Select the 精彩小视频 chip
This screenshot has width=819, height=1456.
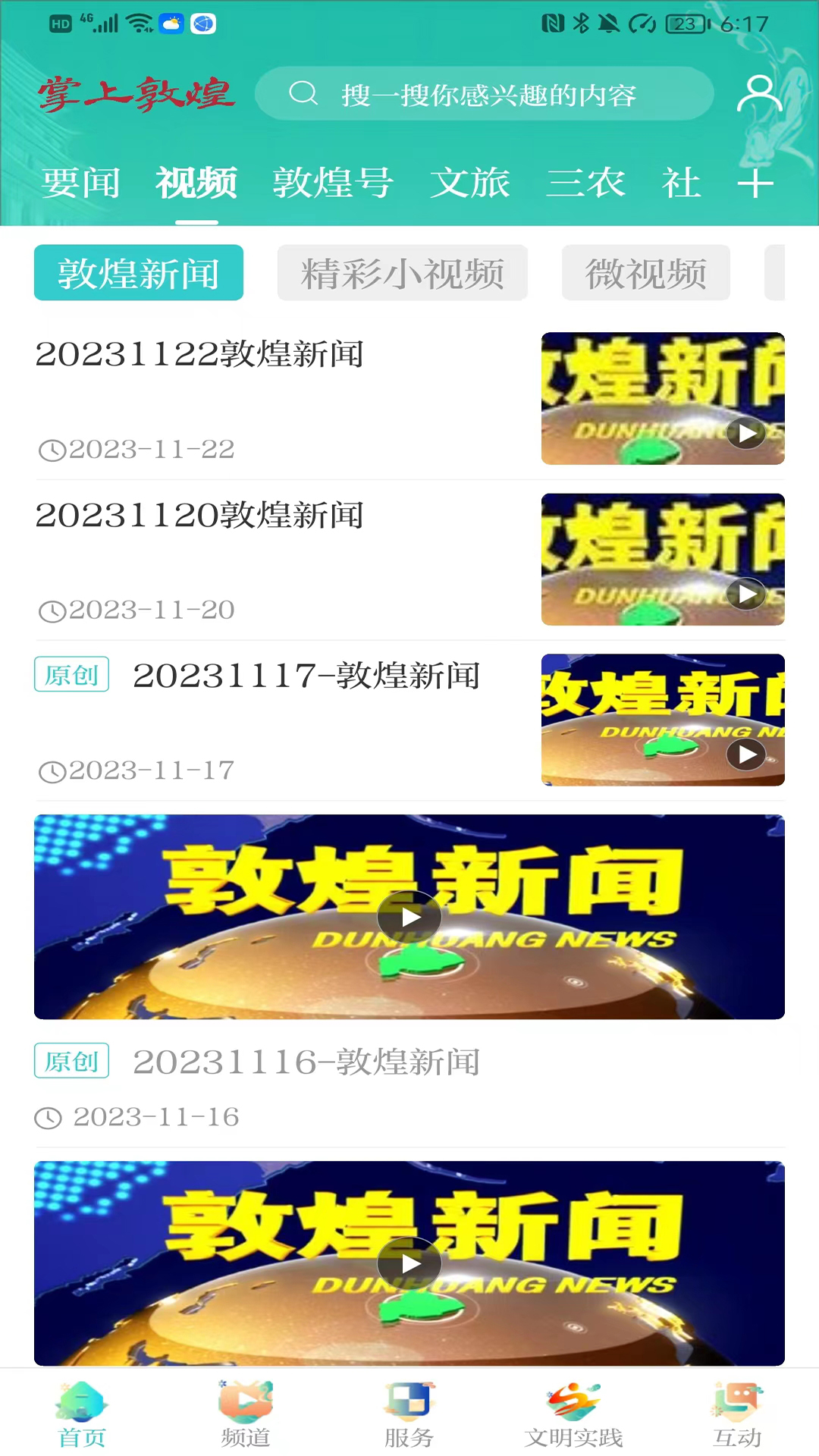[402, 273]
